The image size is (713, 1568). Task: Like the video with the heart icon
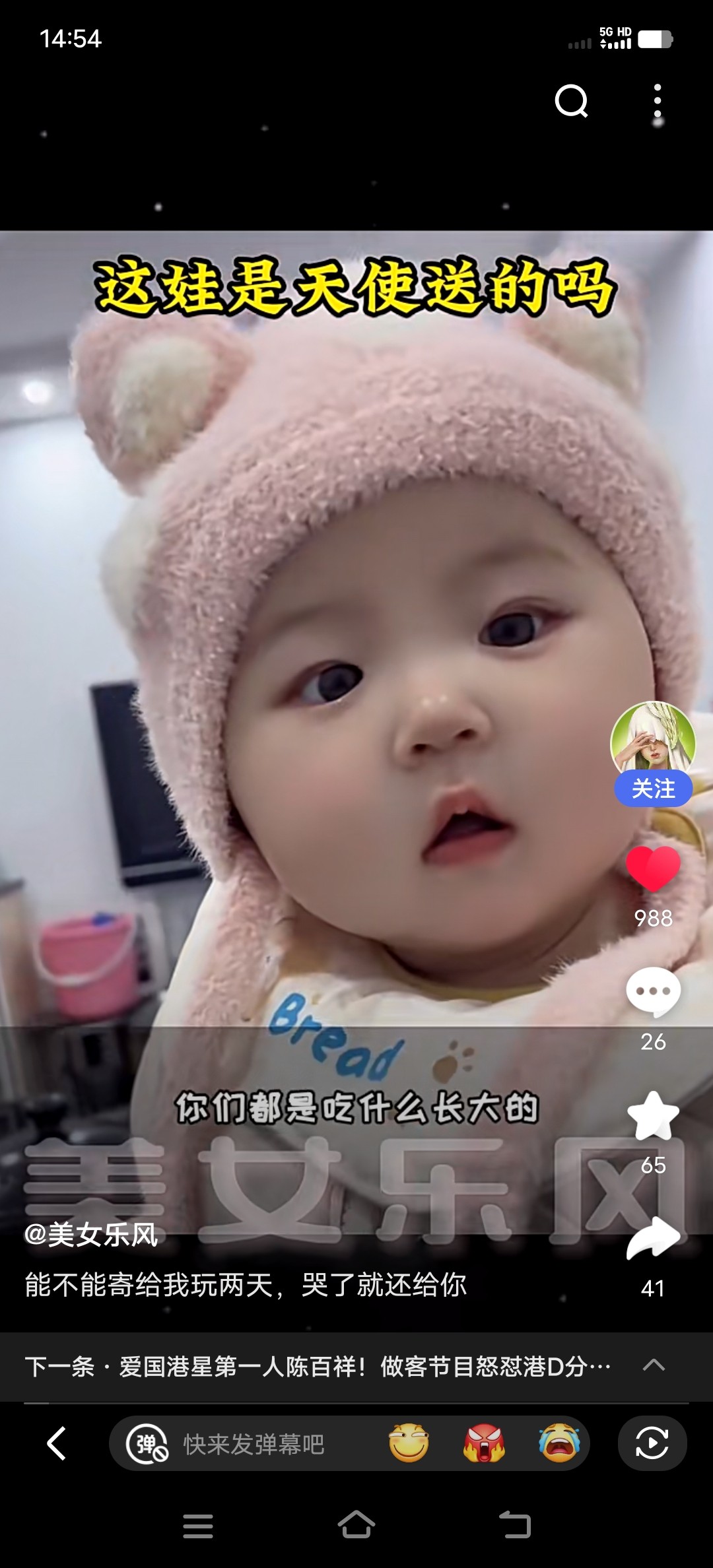click(x=653, y=868)
